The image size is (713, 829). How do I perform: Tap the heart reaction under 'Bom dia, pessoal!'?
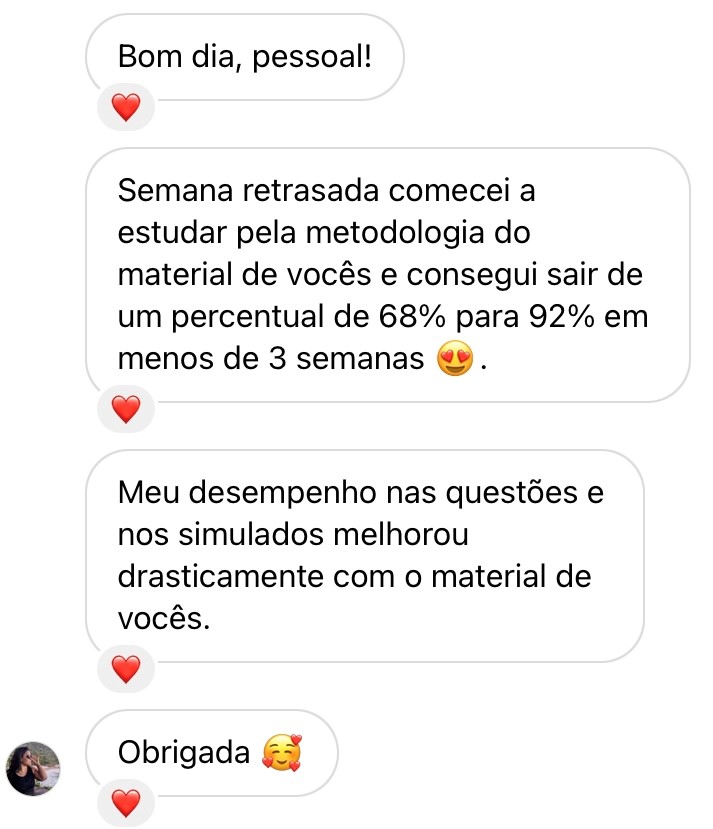pos(126,107)
